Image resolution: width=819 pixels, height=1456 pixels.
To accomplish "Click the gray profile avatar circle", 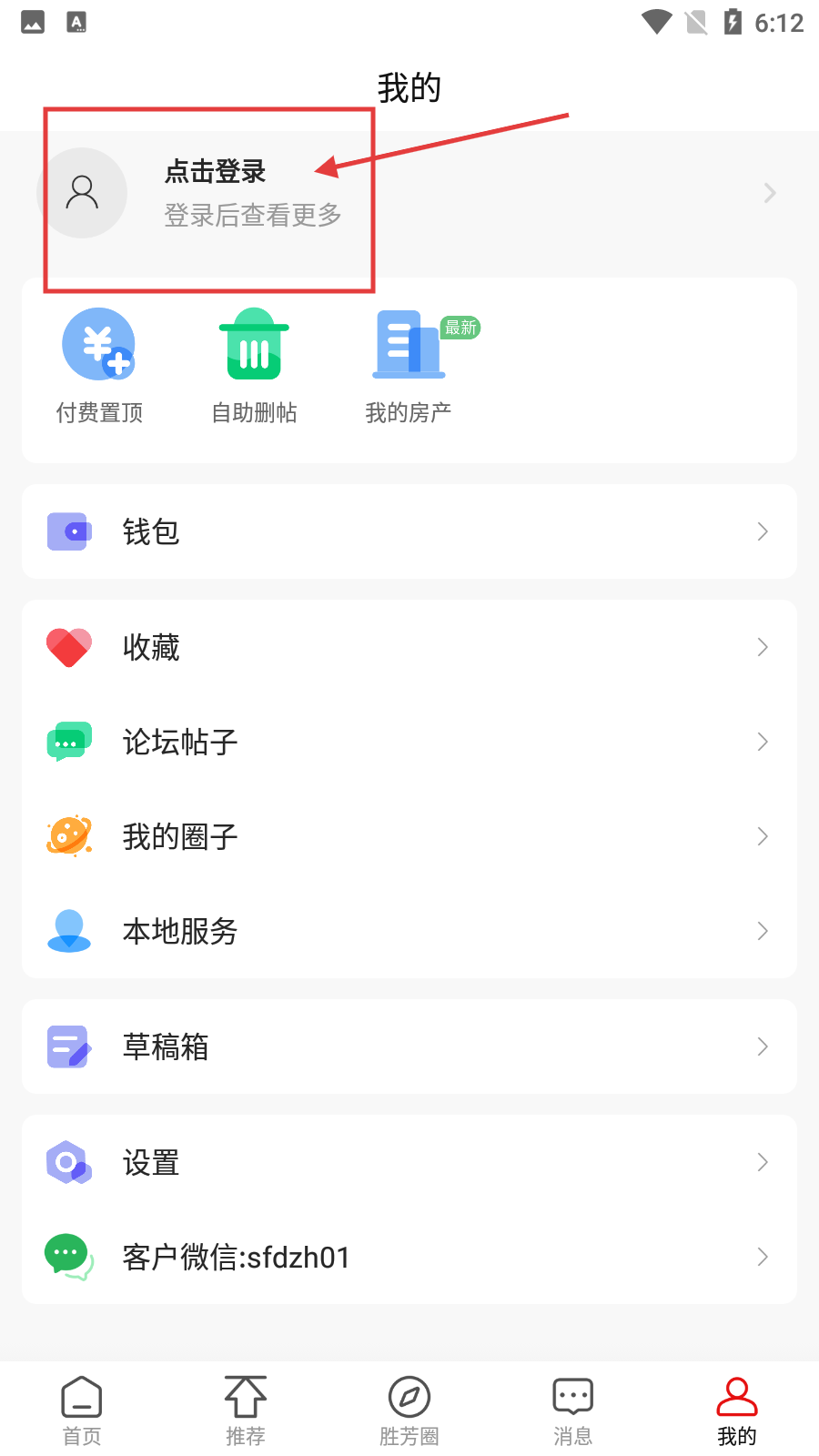I will [82, 193].
